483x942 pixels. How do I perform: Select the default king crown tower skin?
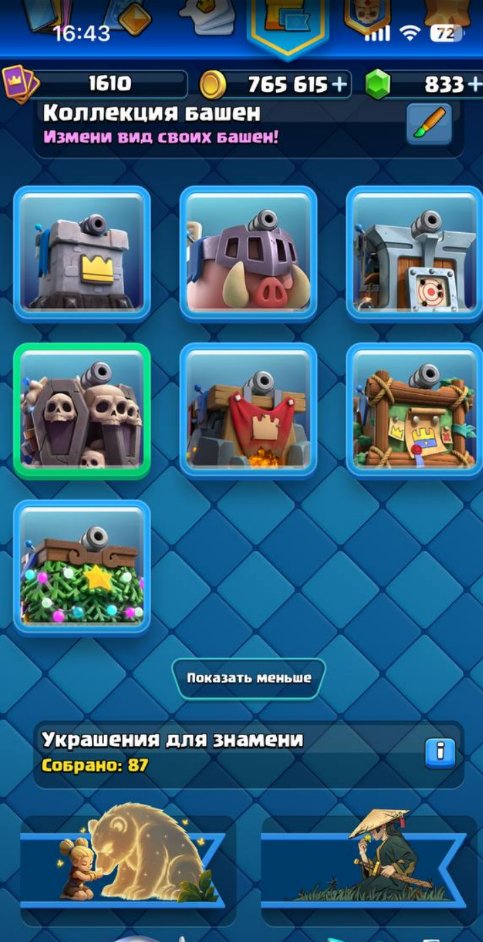tap(82, 253)
